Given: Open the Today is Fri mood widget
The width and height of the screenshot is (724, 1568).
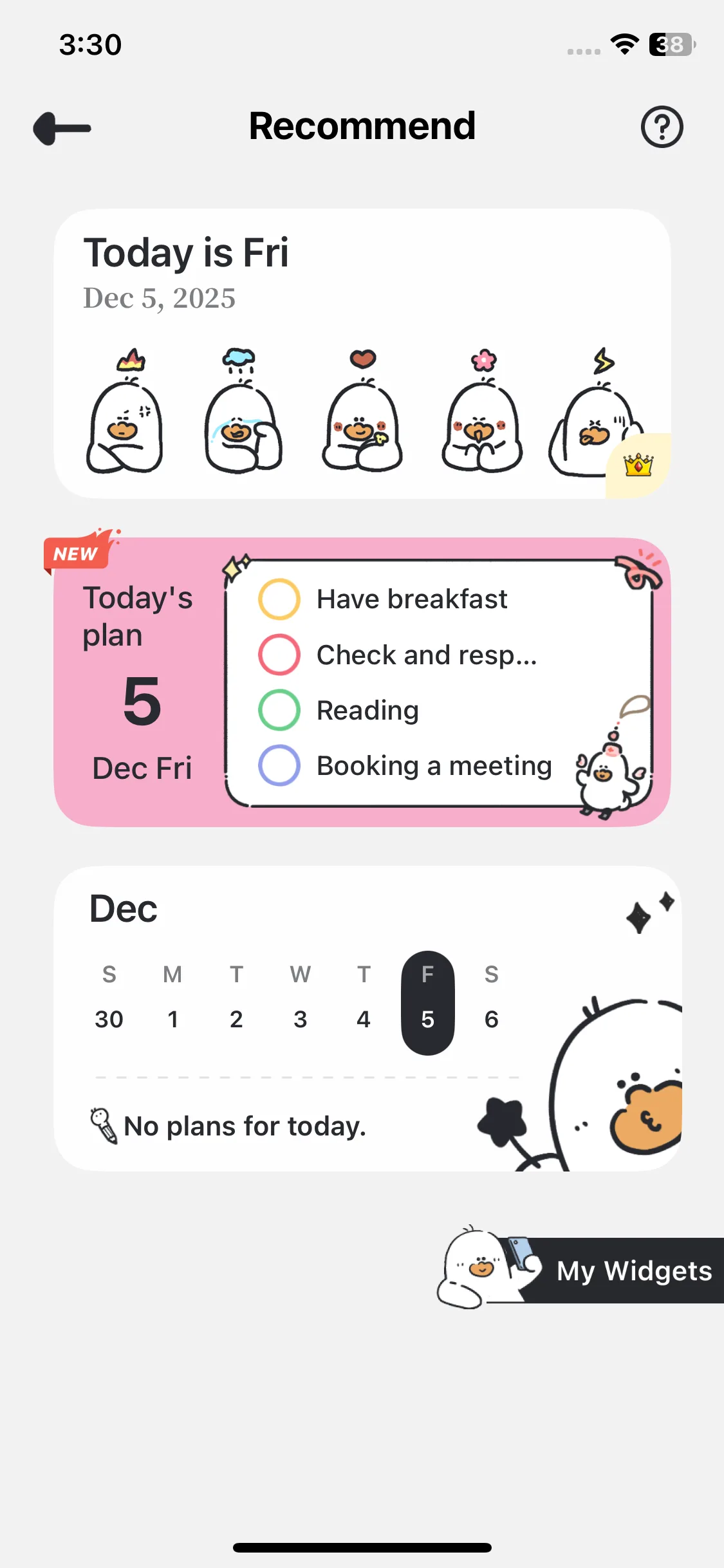Looking at the screenshot, I should point(362,353).
